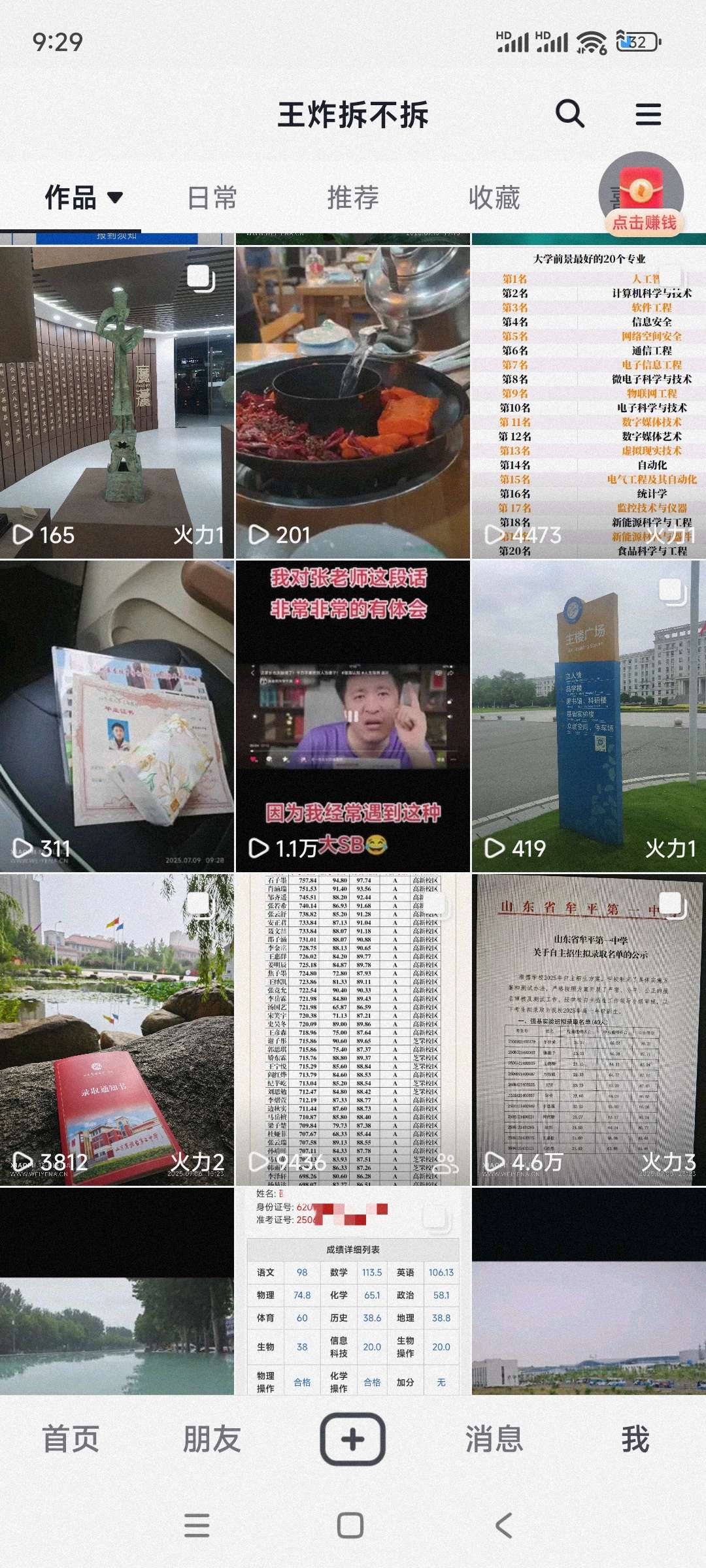Viewport: 706px width, 1568px height.
Task: Open the top-20 majors ranking video with 4473 plays
Action: click(588, 402)
